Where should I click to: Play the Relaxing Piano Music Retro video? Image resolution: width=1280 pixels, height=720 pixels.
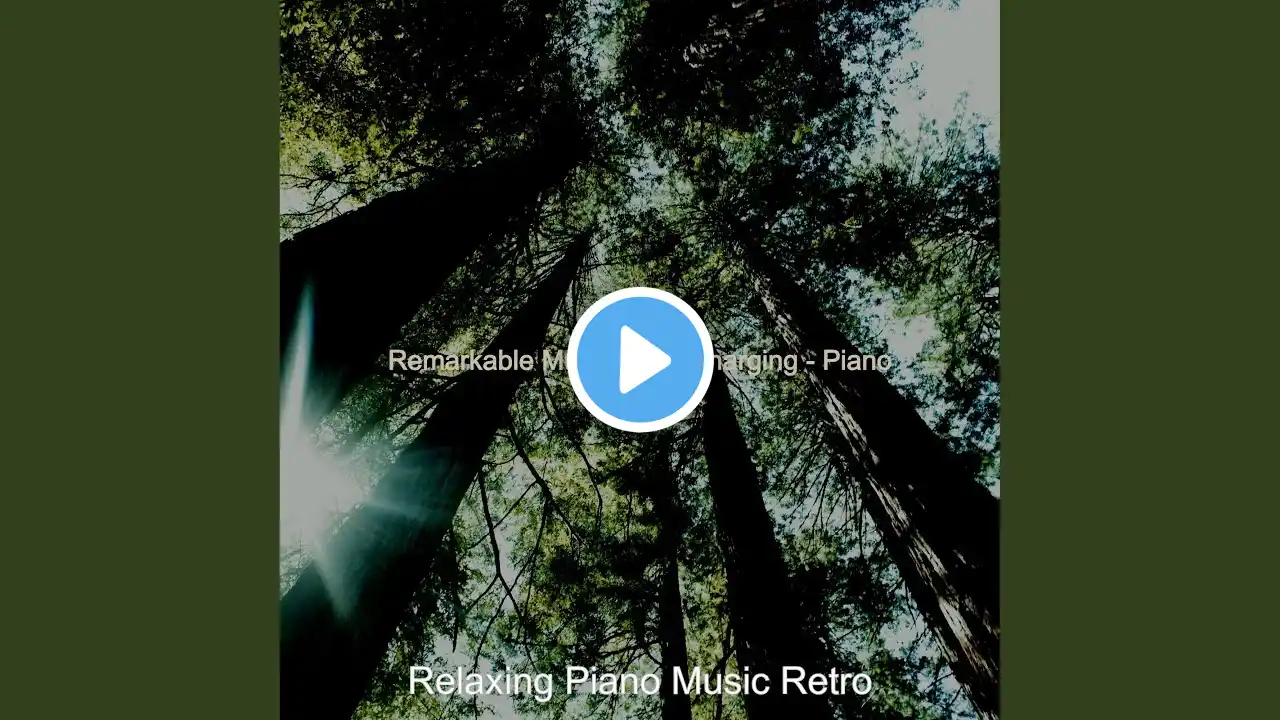point(640,360)
